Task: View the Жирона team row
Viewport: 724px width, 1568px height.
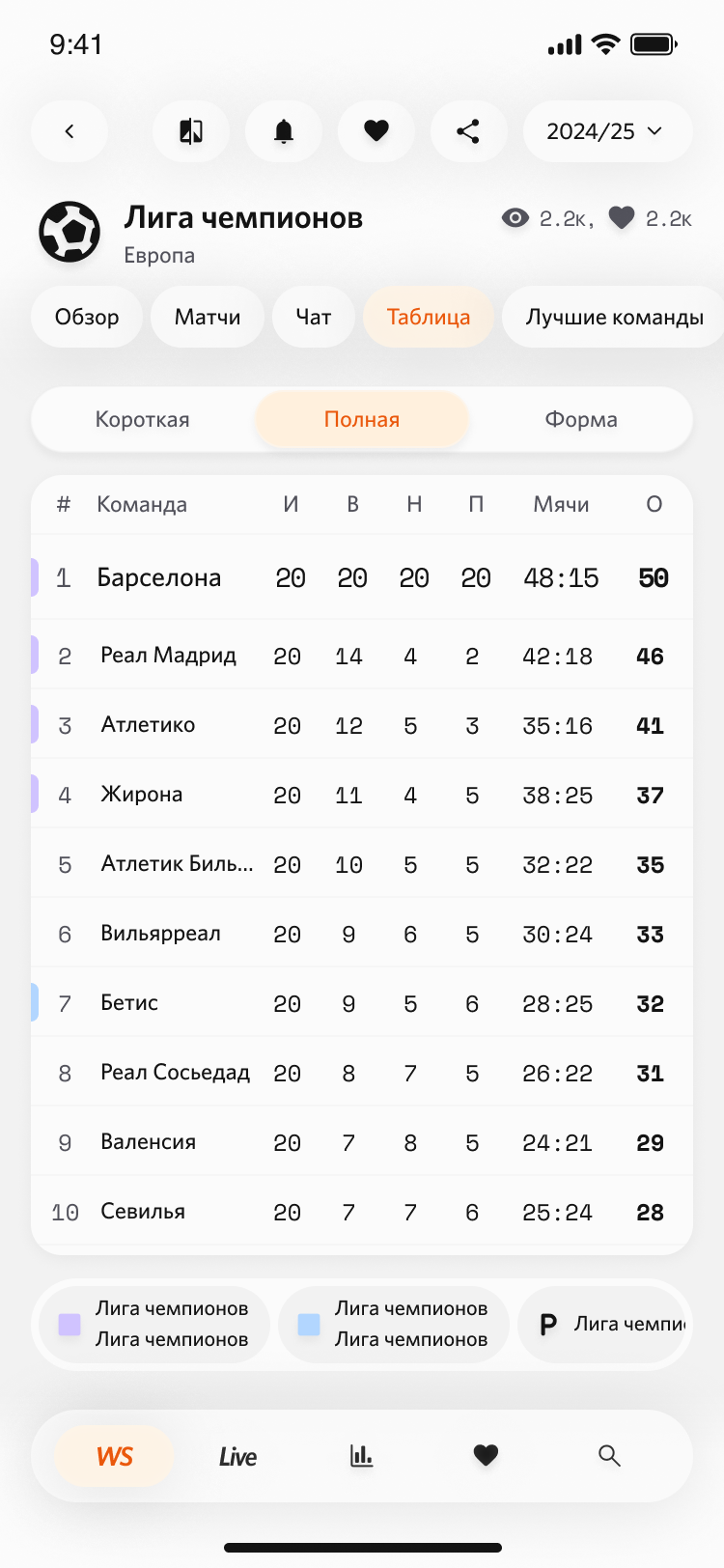Action: (142, 795)
